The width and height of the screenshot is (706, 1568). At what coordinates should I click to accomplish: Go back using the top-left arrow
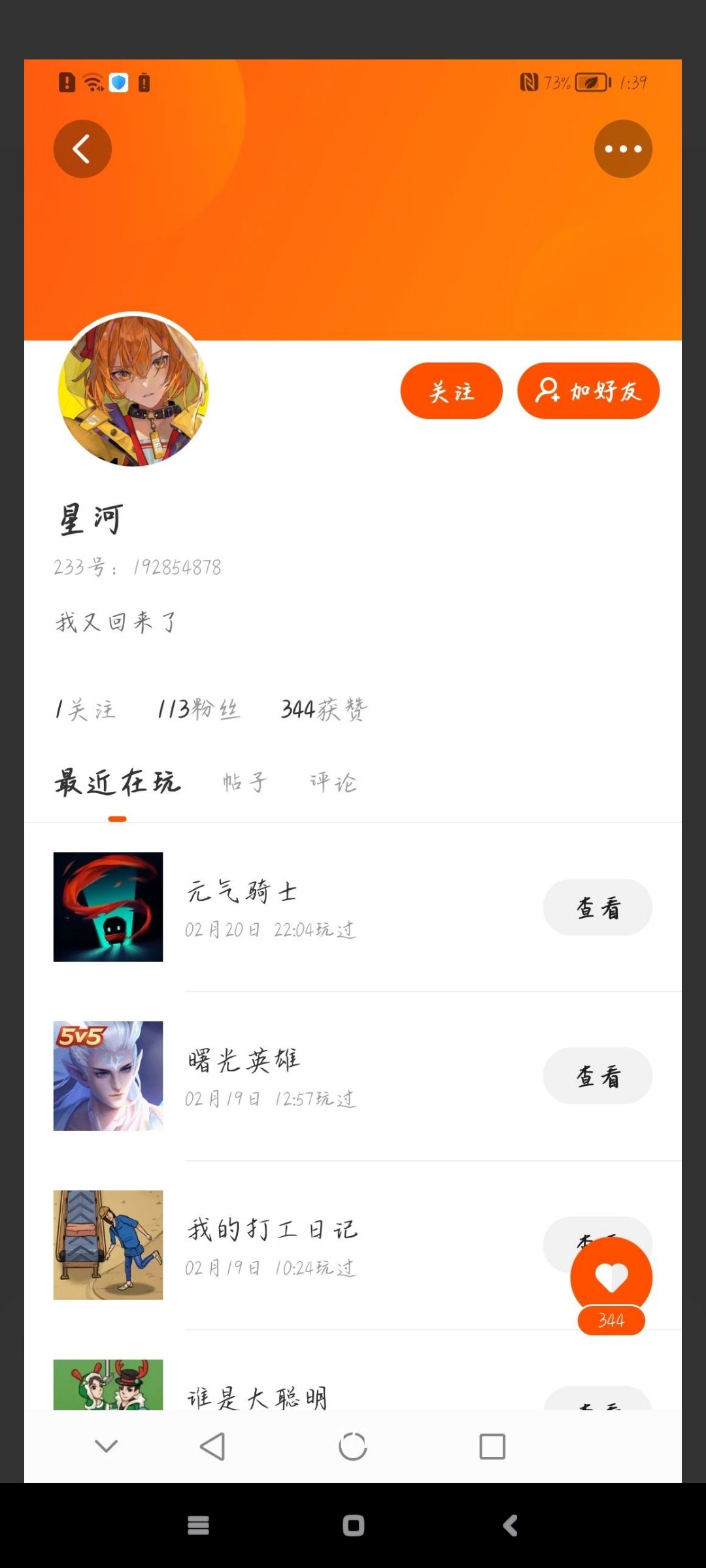click(x=82, y=149)
